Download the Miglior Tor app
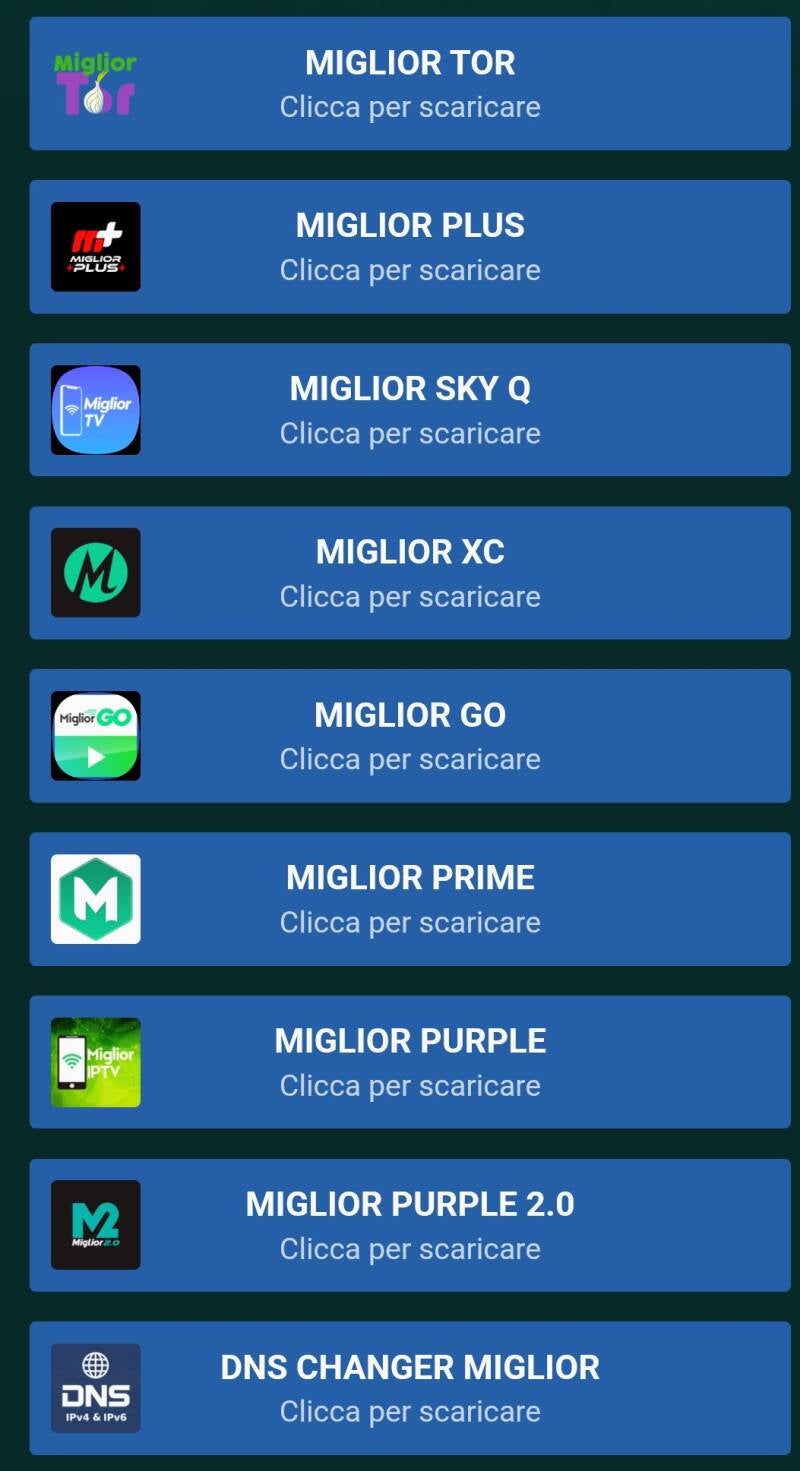Screen dimensions: 800x1471 [x=410, y=84]
